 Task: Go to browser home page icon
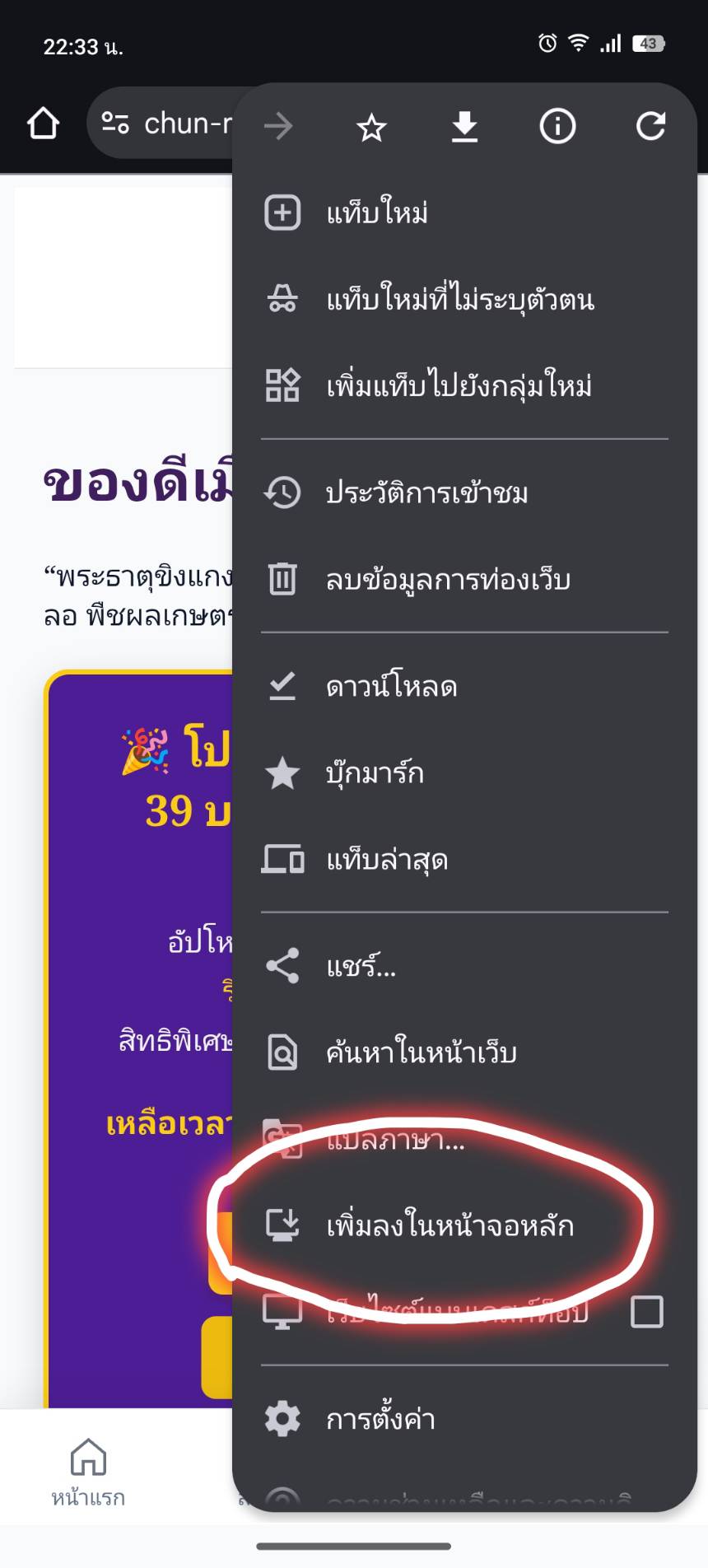[x=43, y=125]
